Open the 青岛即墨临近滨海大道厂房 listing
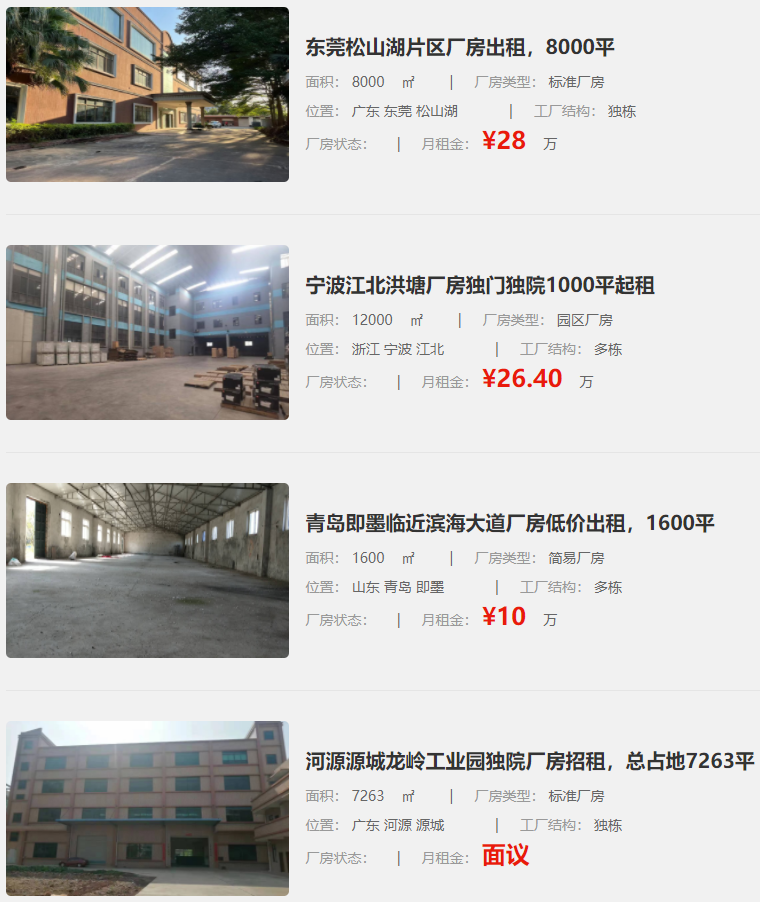Screen dimensions: 760x902 pyautogui.click(x=510, y=523)
